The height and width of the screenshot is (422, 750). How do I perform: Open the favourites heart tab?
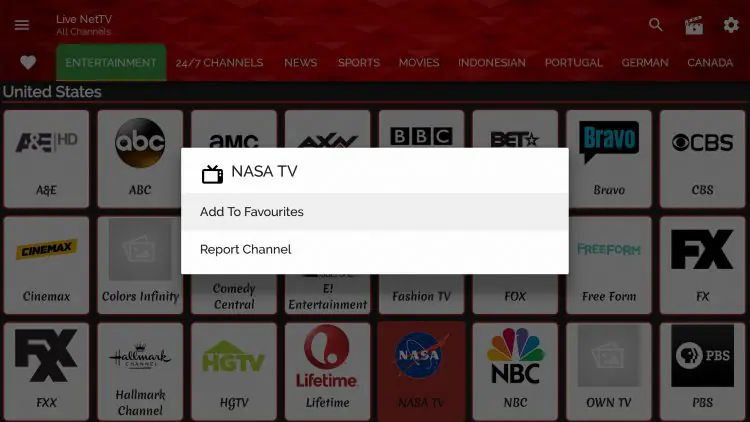(28, 62)
